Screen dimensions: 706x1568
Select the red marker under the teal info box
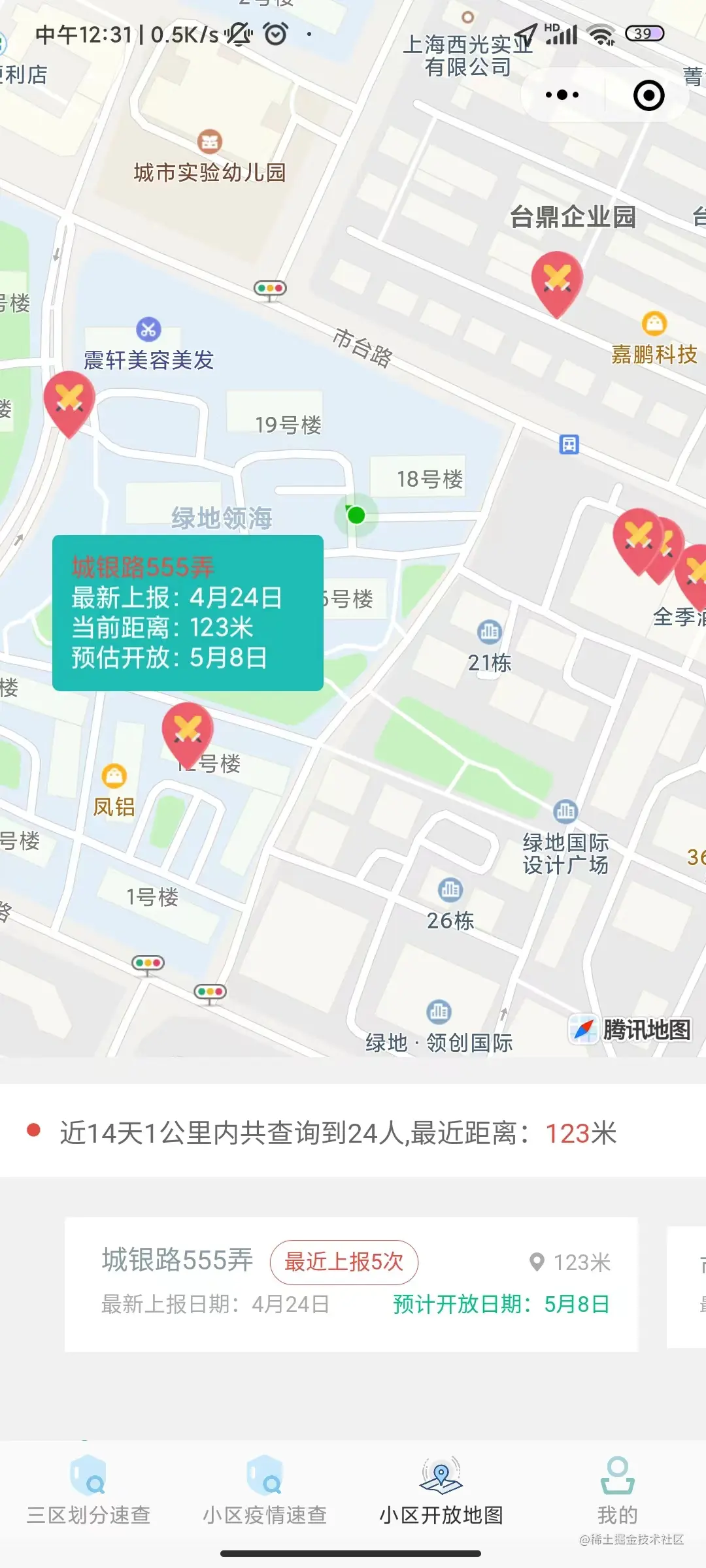pyautogui.click(x=188, y=731)
